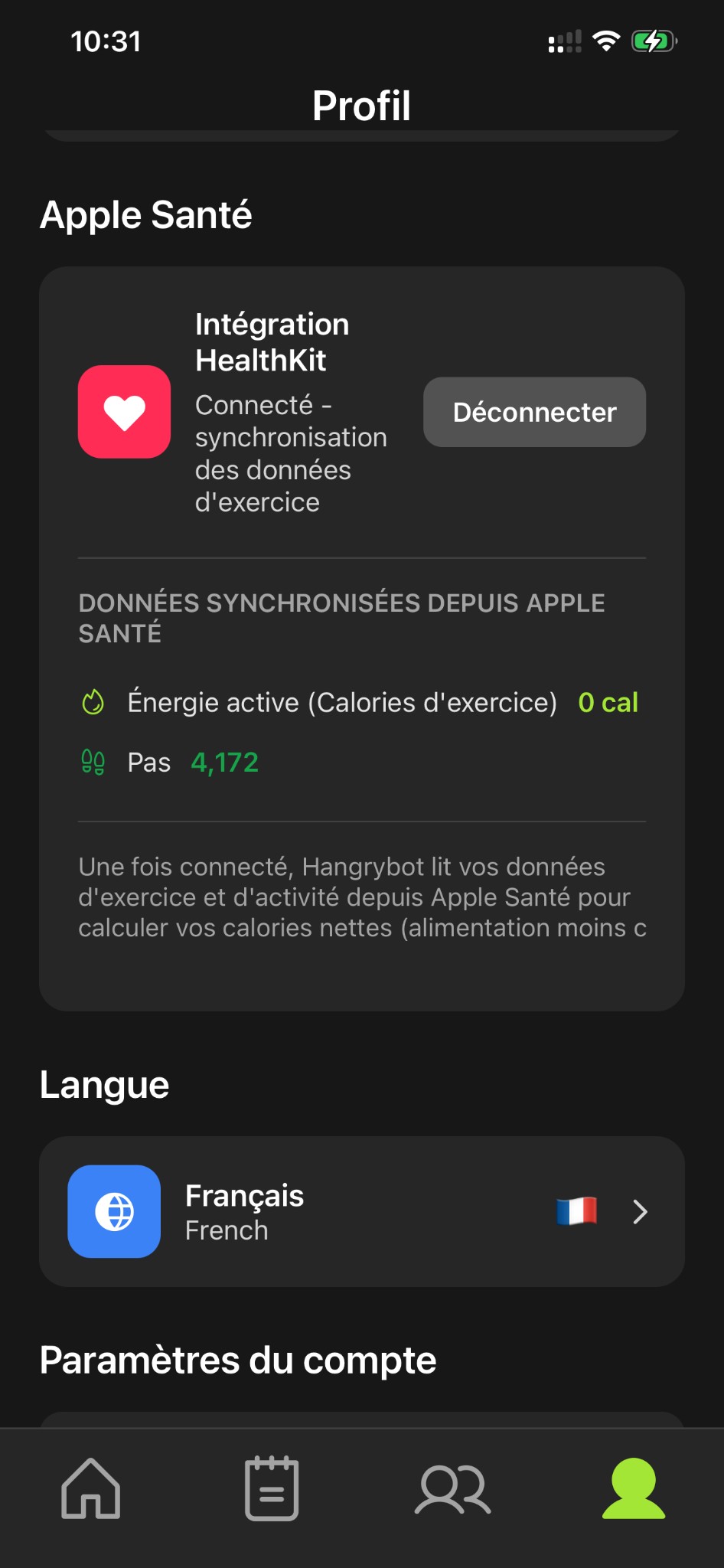Tap the Wi-Fi icon in status bar

tap(605, 41)
